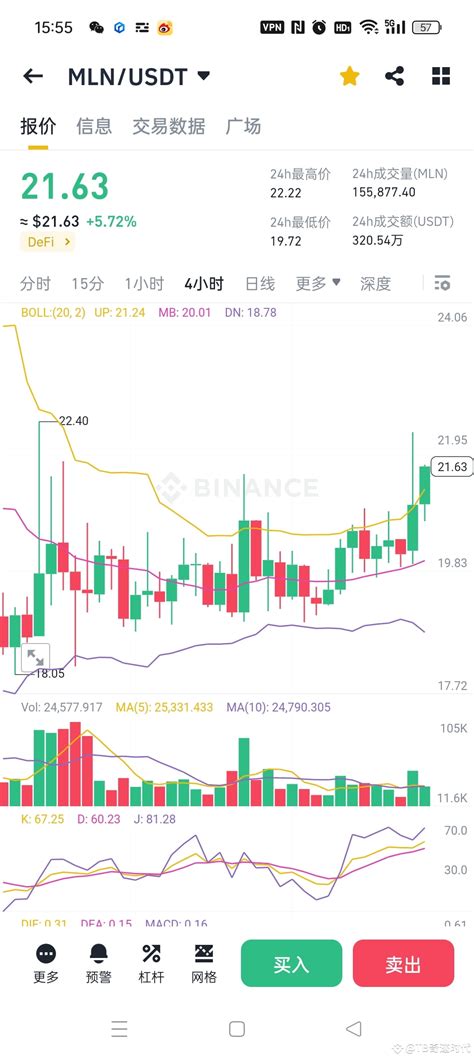Open the MLN/USDT pair dropdown

138,77
